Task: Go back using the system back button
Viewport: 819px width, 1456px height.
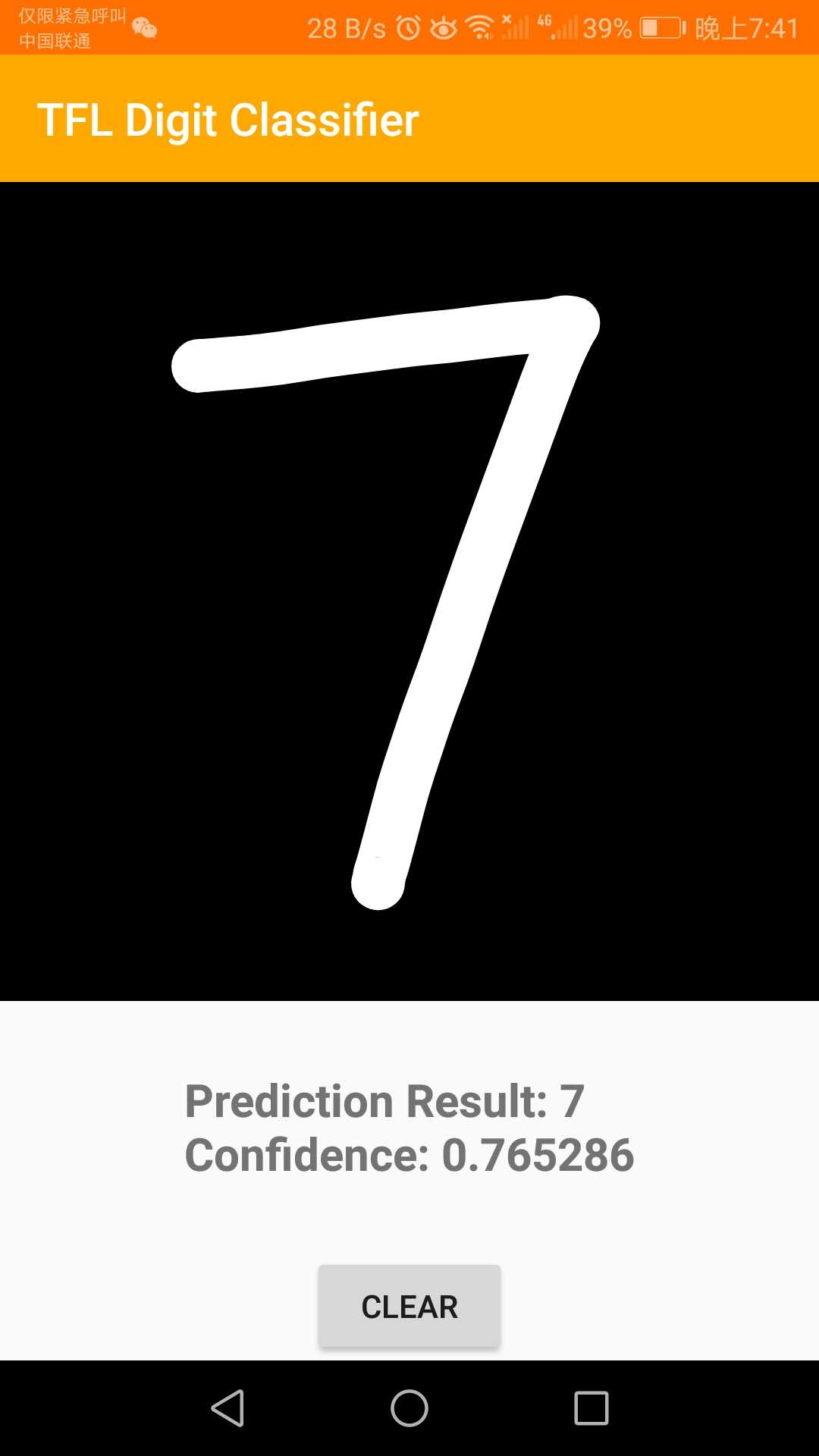Action: pos(227,1408)
